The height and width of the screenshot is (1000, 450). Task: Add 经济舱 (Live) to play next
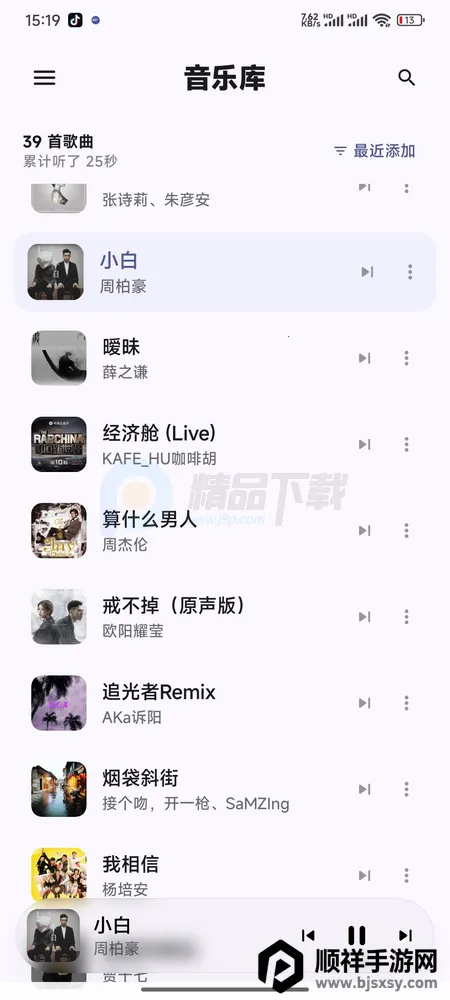coord(365,445)
